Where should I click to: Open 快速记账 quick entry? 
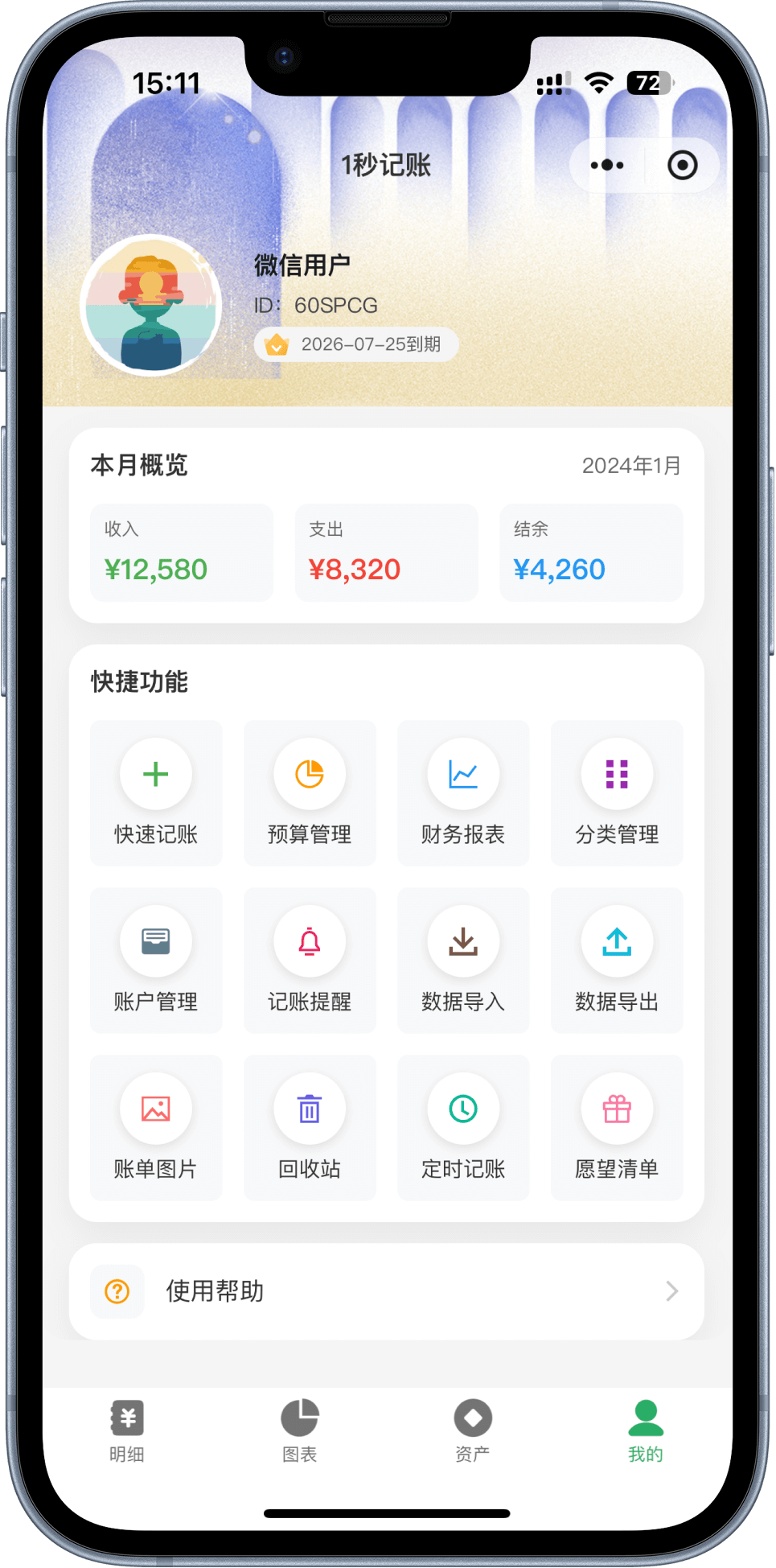click(x=156, y=793)
